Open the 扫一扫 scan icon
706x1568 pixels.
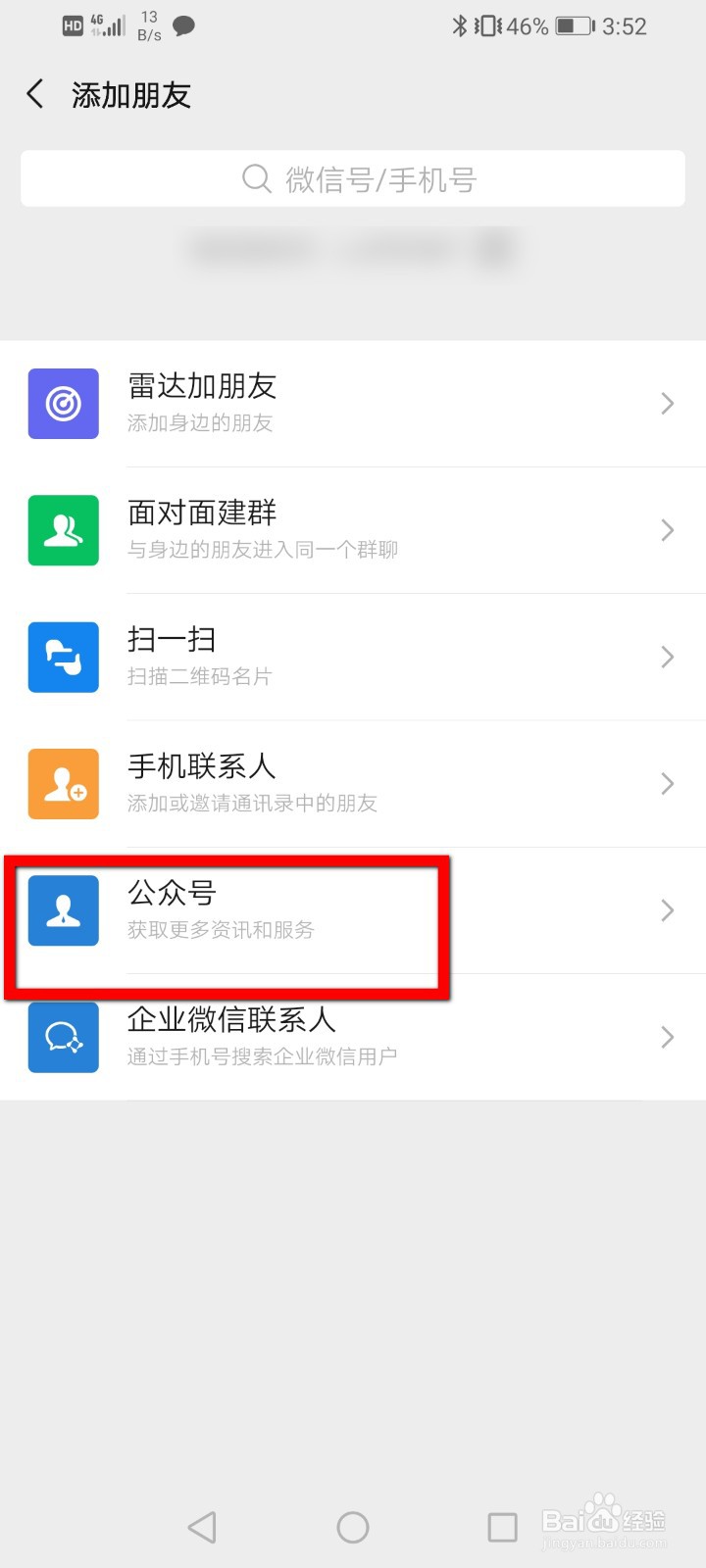[x=63, y=657]
